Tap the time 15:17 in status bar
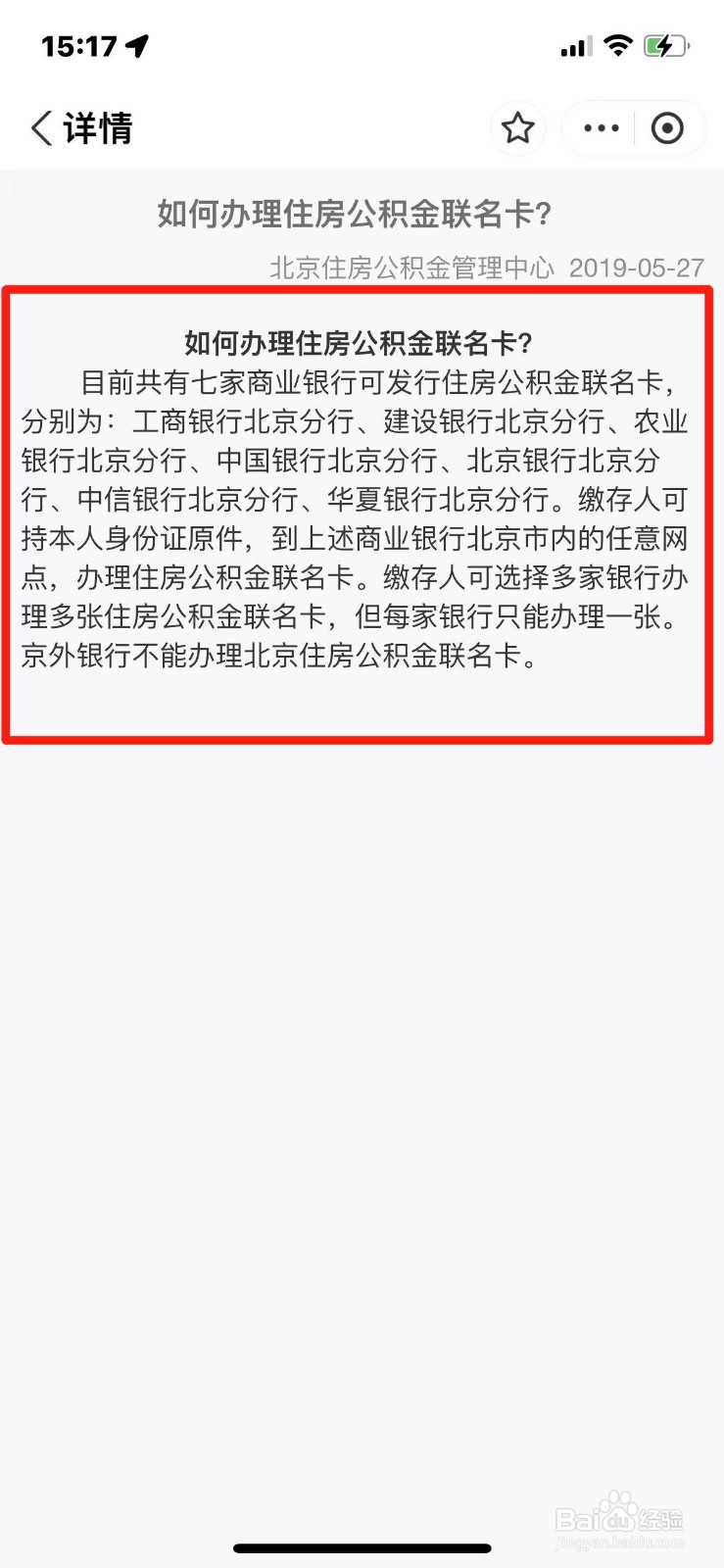The height and width of the screenshot is (1568, 724). point(79,45)
